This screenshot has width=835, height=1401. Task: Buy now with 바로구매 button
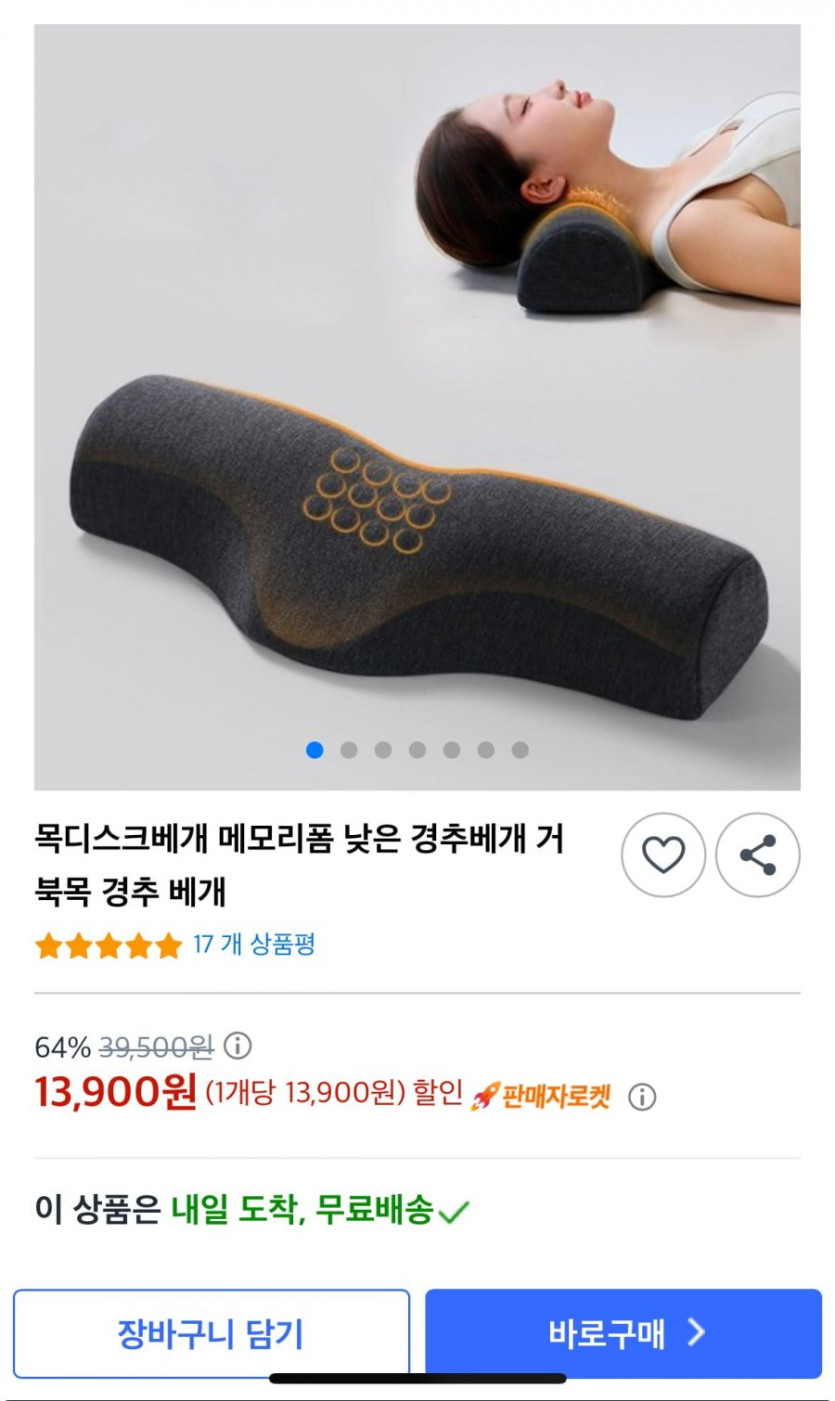(623, 1333)
